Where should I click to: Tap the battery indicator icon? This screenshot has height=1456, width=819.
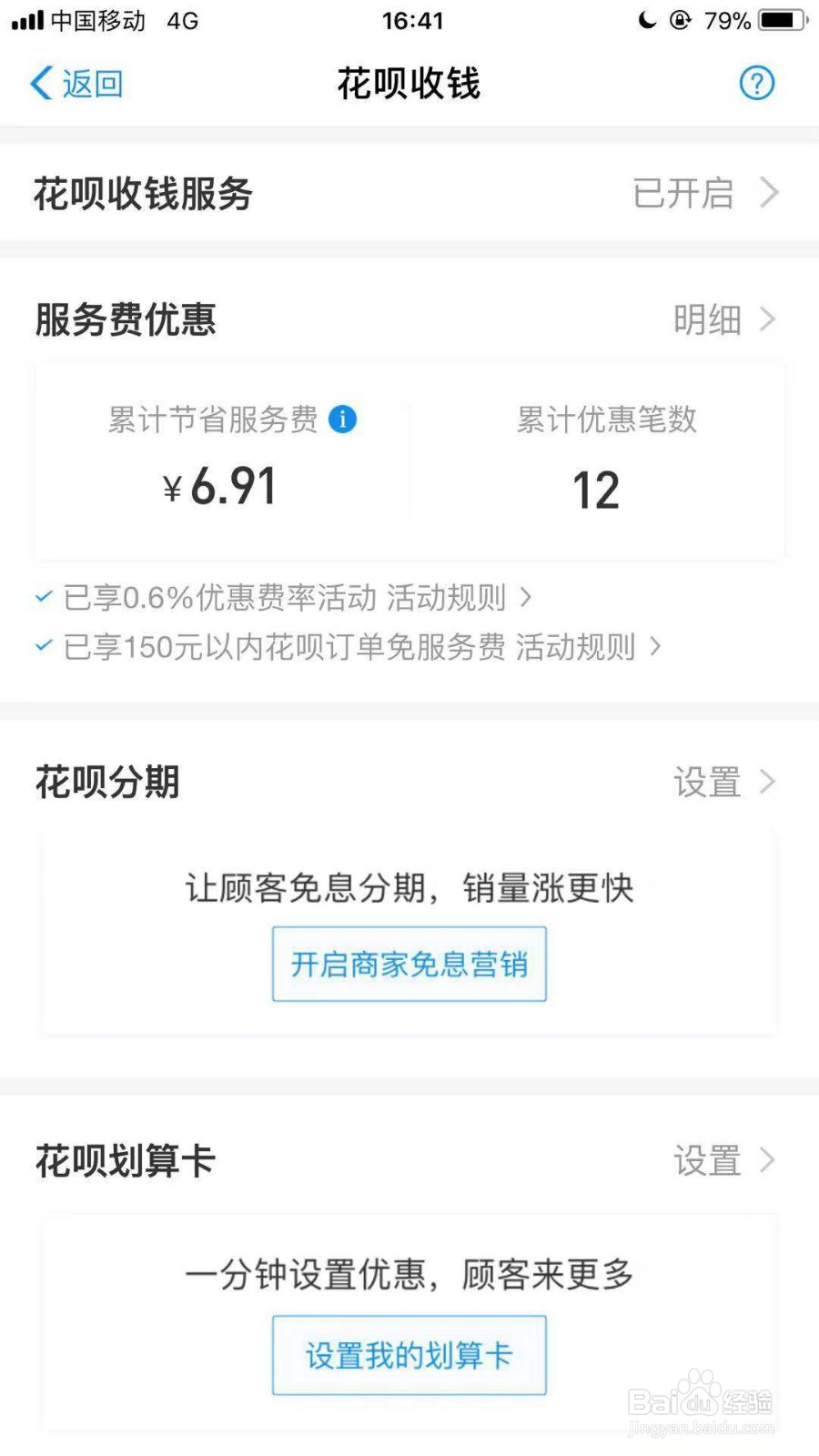(779, 20)
